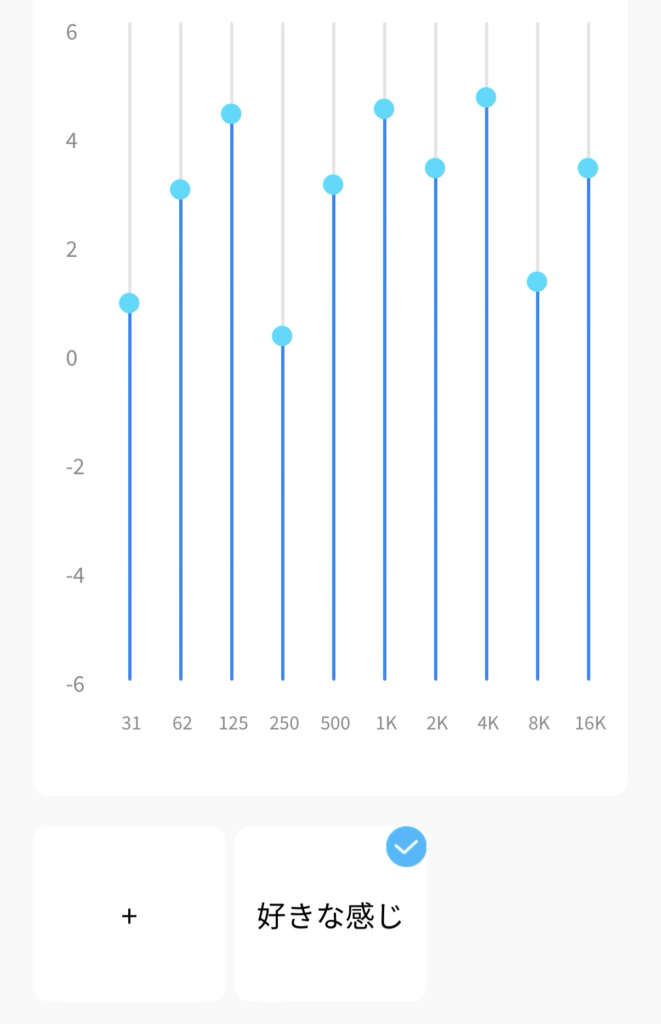Screen dimensions: 661x1024
Task: Tap the 4K band slider knob
Action: coord(486,97)
